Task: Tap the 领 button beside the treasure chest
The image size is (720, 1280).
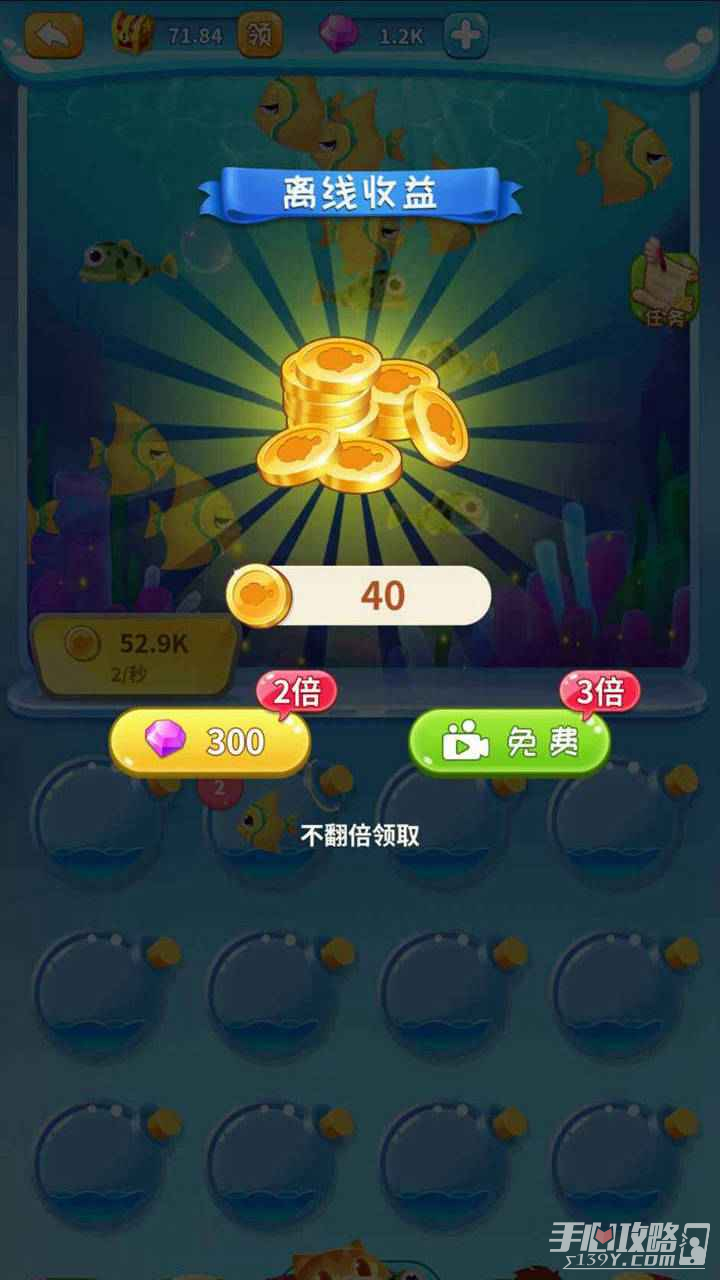Action: pyautogui.click(x=260, y=36)
